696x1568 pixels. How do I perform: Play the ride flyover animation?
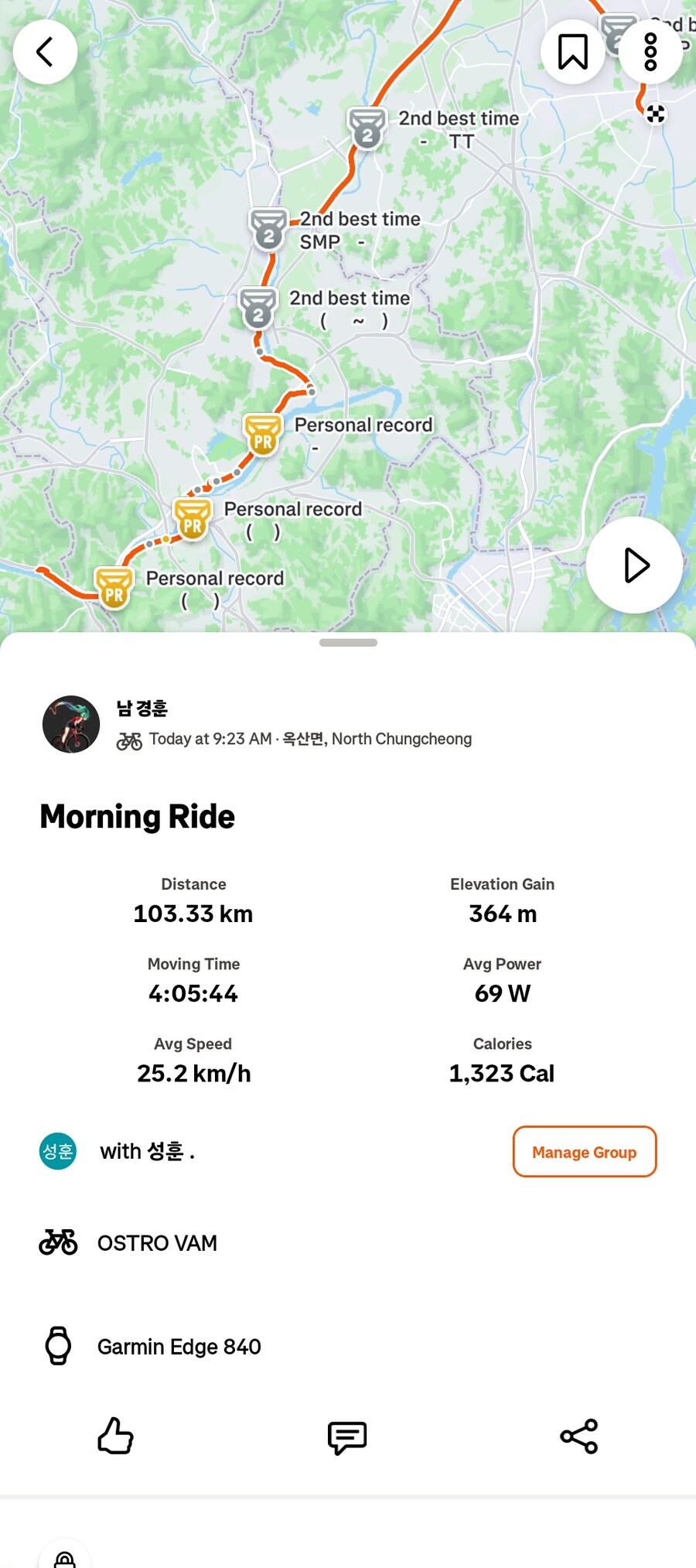[x=634, y=565]
